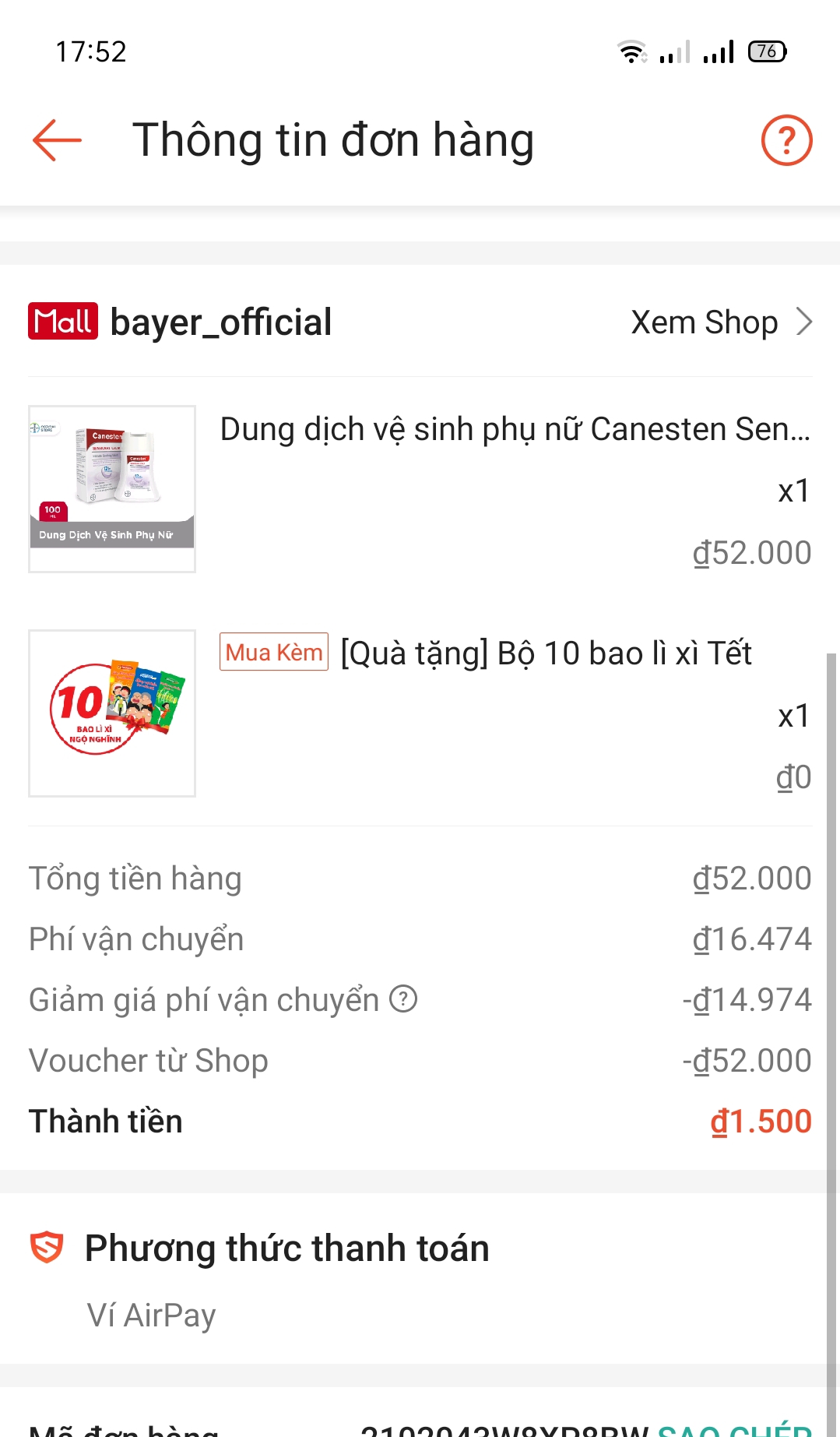Image resolution: width=840 pixels, height=1437 pixels.
Task: Go back using the orange arrow
Action: (x=57, y=140)
